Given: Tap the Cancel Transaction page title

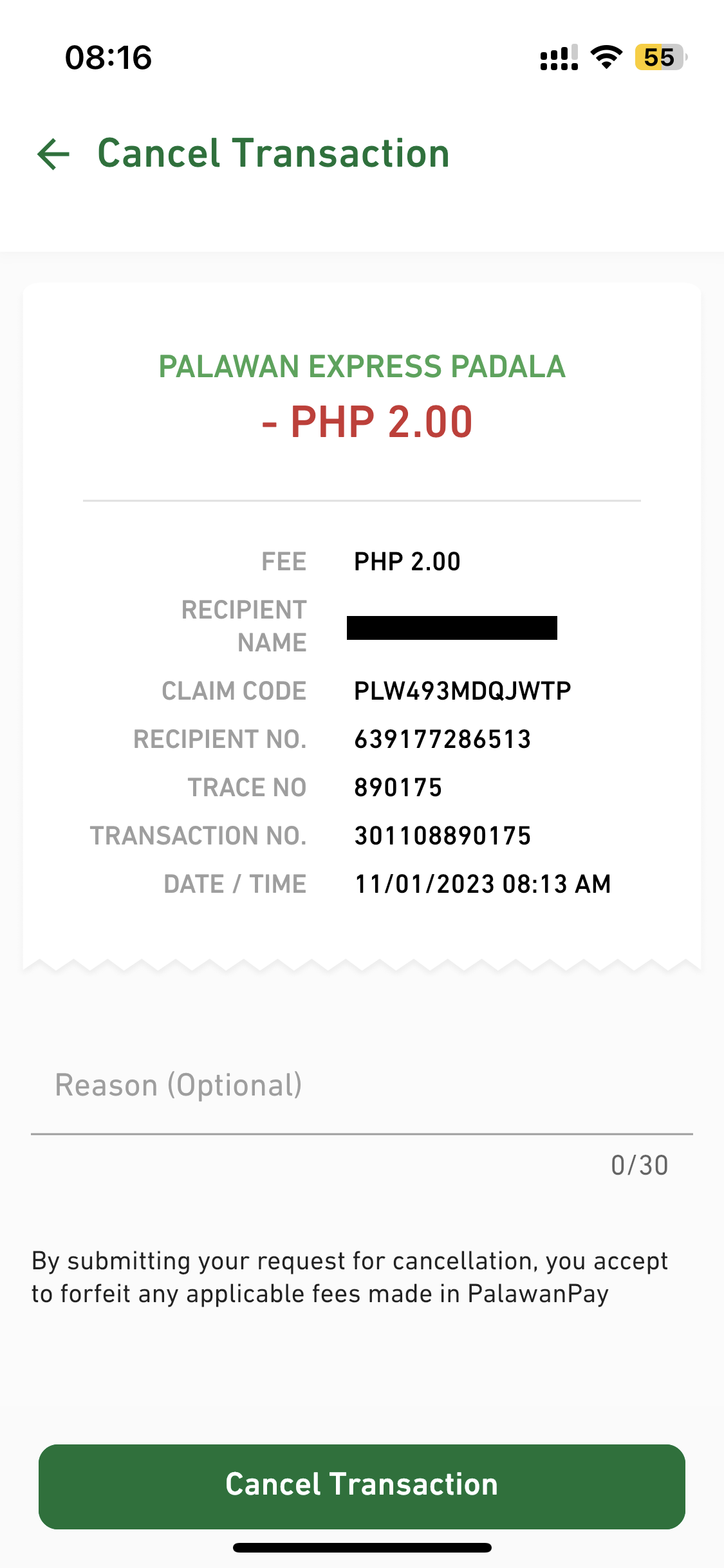Looking at the screenshot, I should pyautogui.click(x=274, y=153).
